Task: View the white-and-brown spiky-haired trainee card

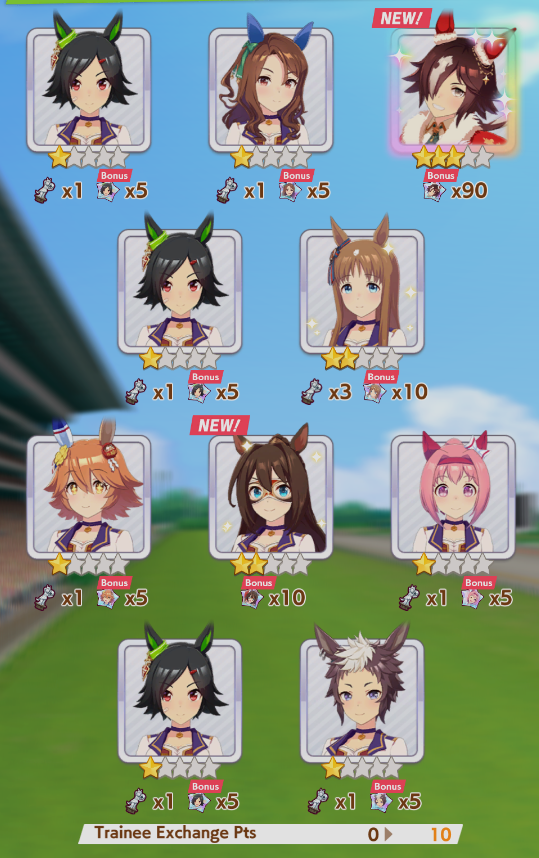Action: 362,701
